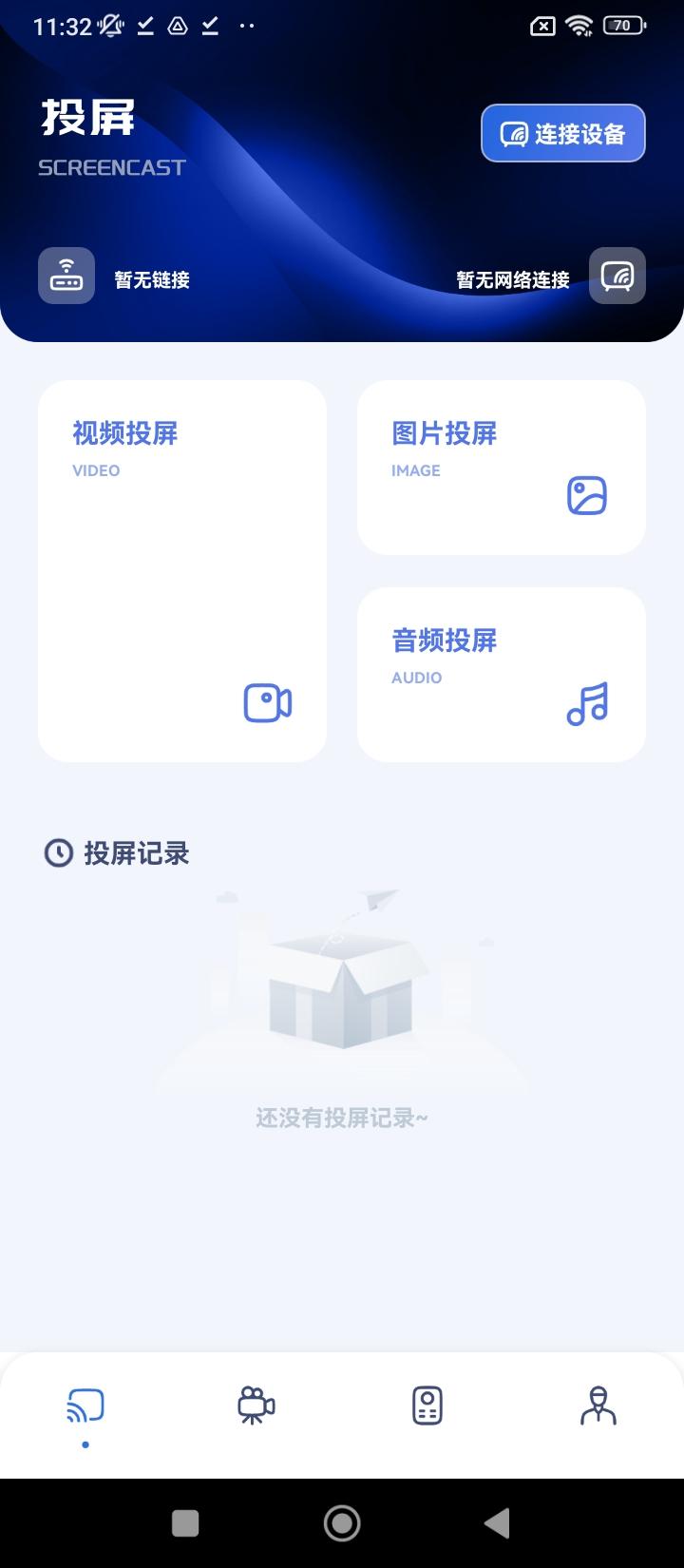Return to the system home screen
The height and width of the screenshot is (1568, 684).
pyautogui.click(x=342, y=1523)
